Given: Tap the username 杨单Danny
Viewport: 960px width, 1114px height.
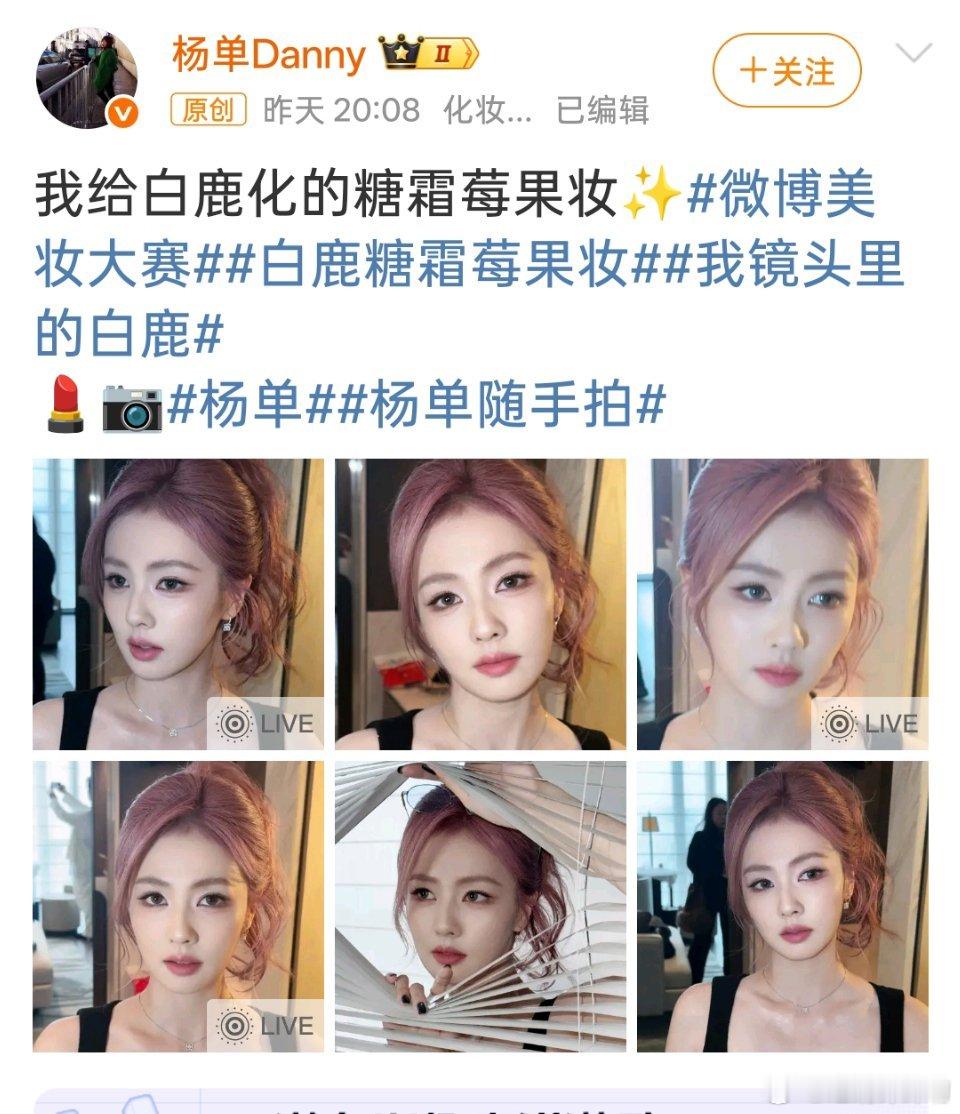Looking at the screenshot, I should point(268,55).
